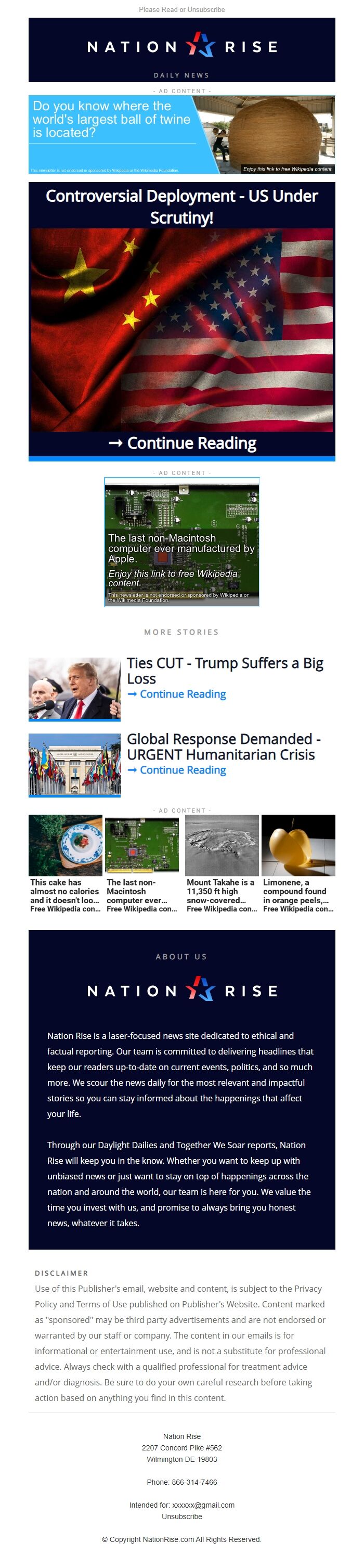This screenshot has width=364, height=1568.
Task: Tap Continue Reading under main flag image
Action: (x=181, y=443)
